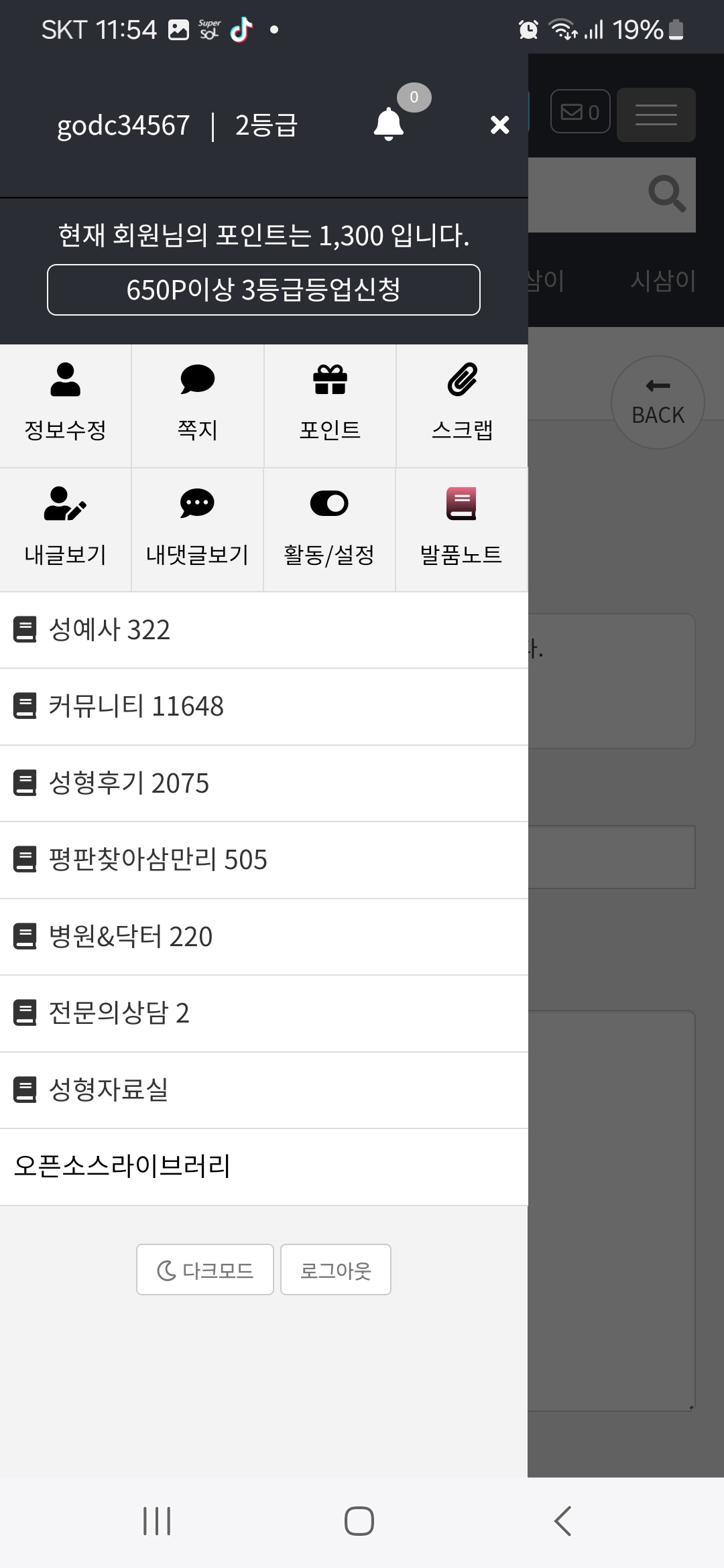Enable 다크모드 dark mode
Screen dimensions: 724x1568
pyautogui.click(x=205, y=1270)
